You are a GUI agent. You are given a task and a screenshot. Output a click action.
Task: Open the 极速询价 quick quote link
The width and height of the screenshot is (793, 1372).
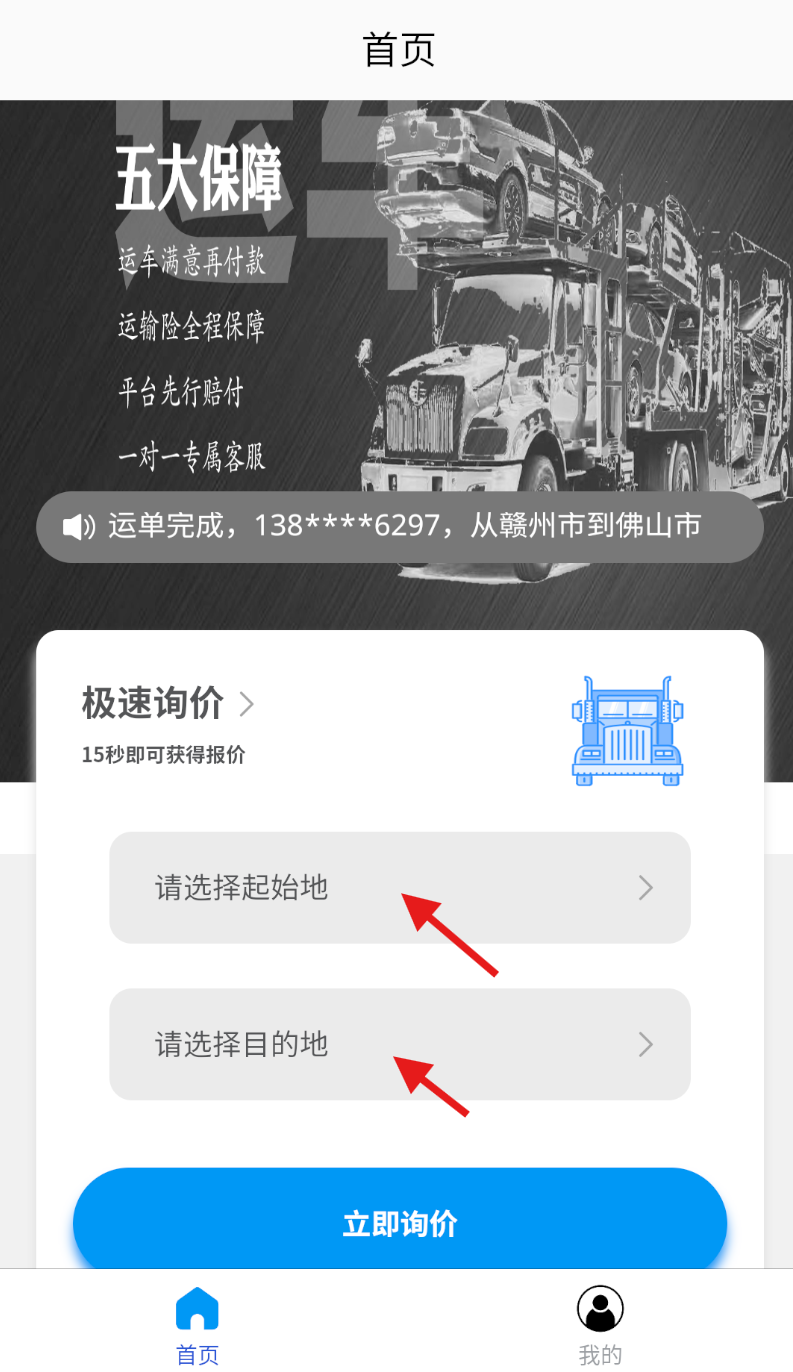click(167, 704)
